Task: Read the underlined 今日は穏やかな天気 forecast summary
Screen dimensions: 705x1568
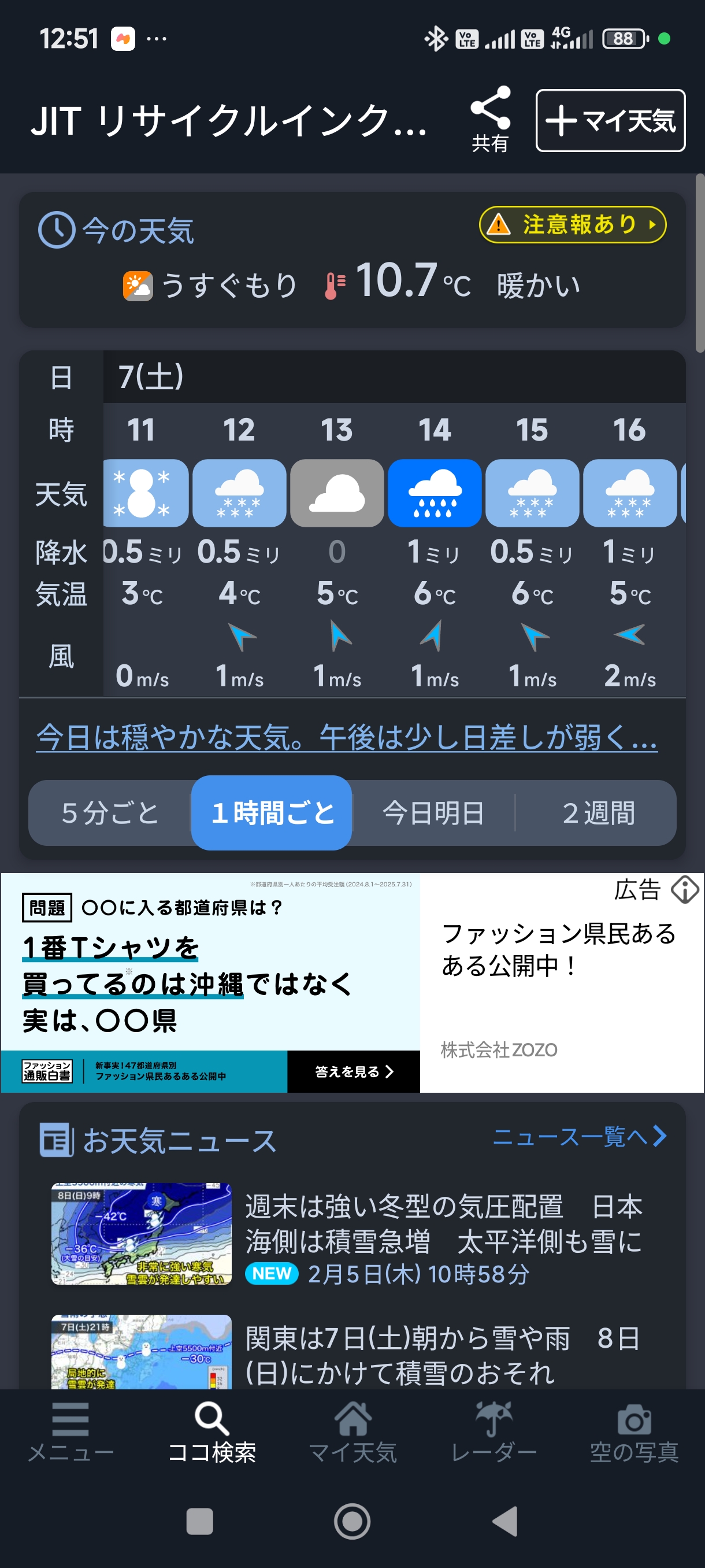Action: coord(346,737)
